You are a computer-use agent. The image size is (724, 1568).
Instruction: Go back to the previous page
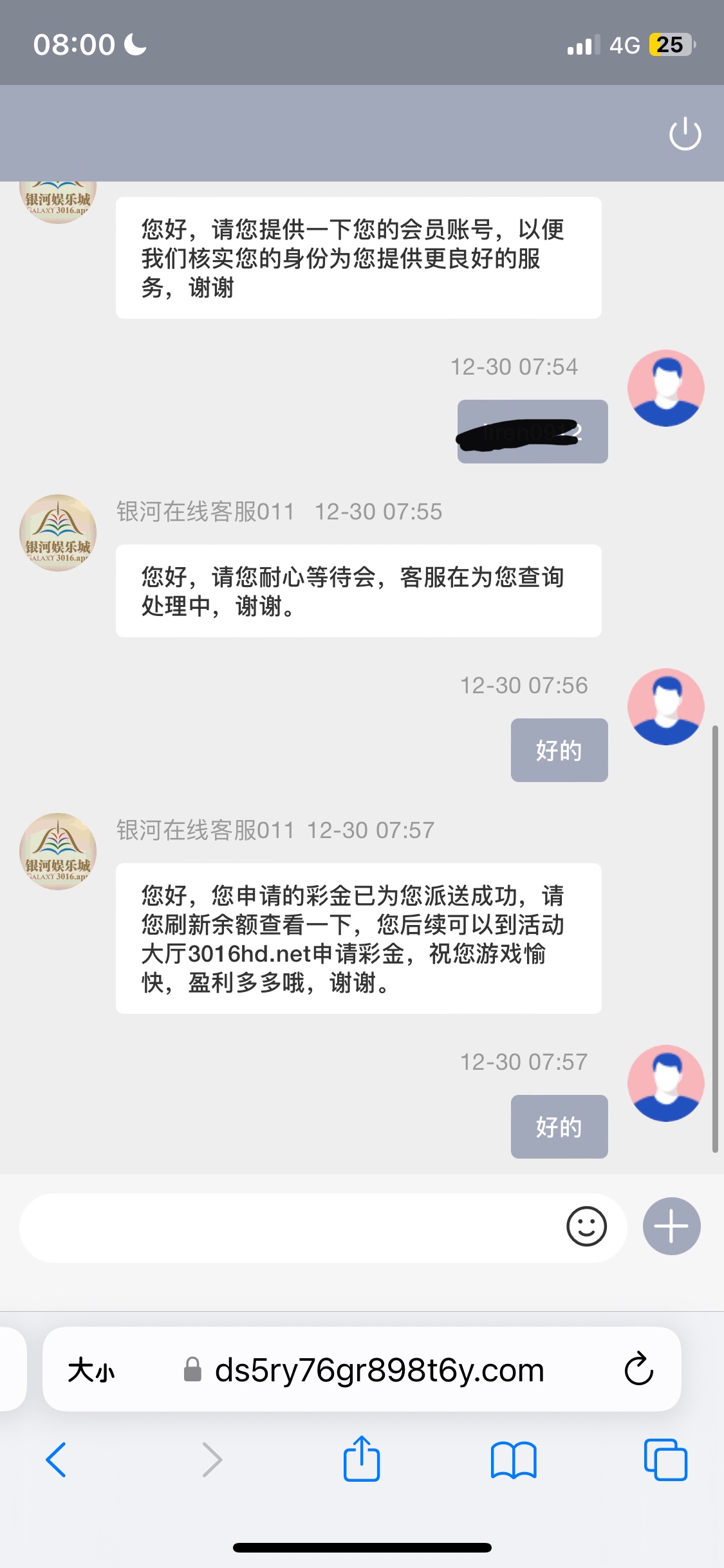56,1460
